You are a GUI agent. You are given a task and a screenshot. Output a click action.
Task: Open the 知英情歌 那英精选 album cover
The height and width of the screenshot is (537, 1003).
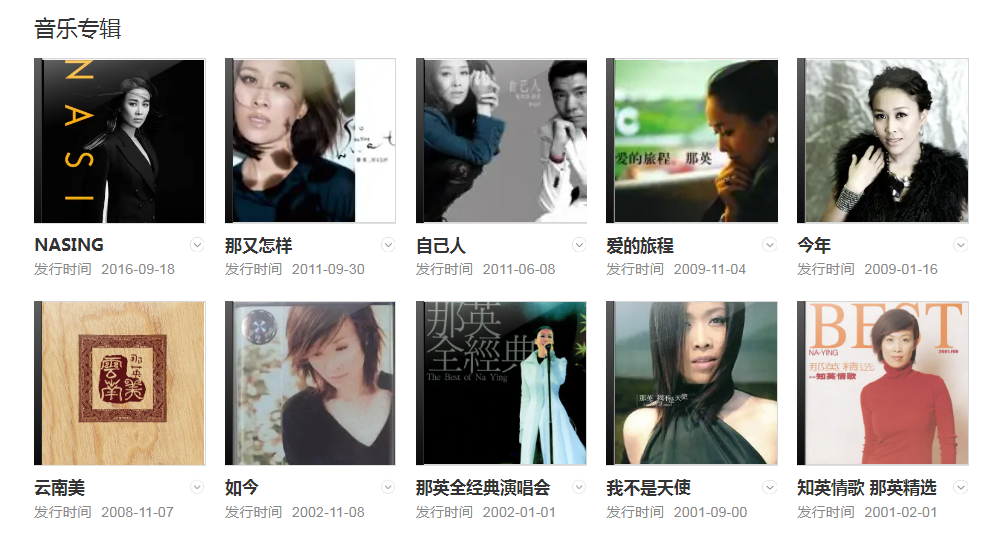(x=883, y=383)
